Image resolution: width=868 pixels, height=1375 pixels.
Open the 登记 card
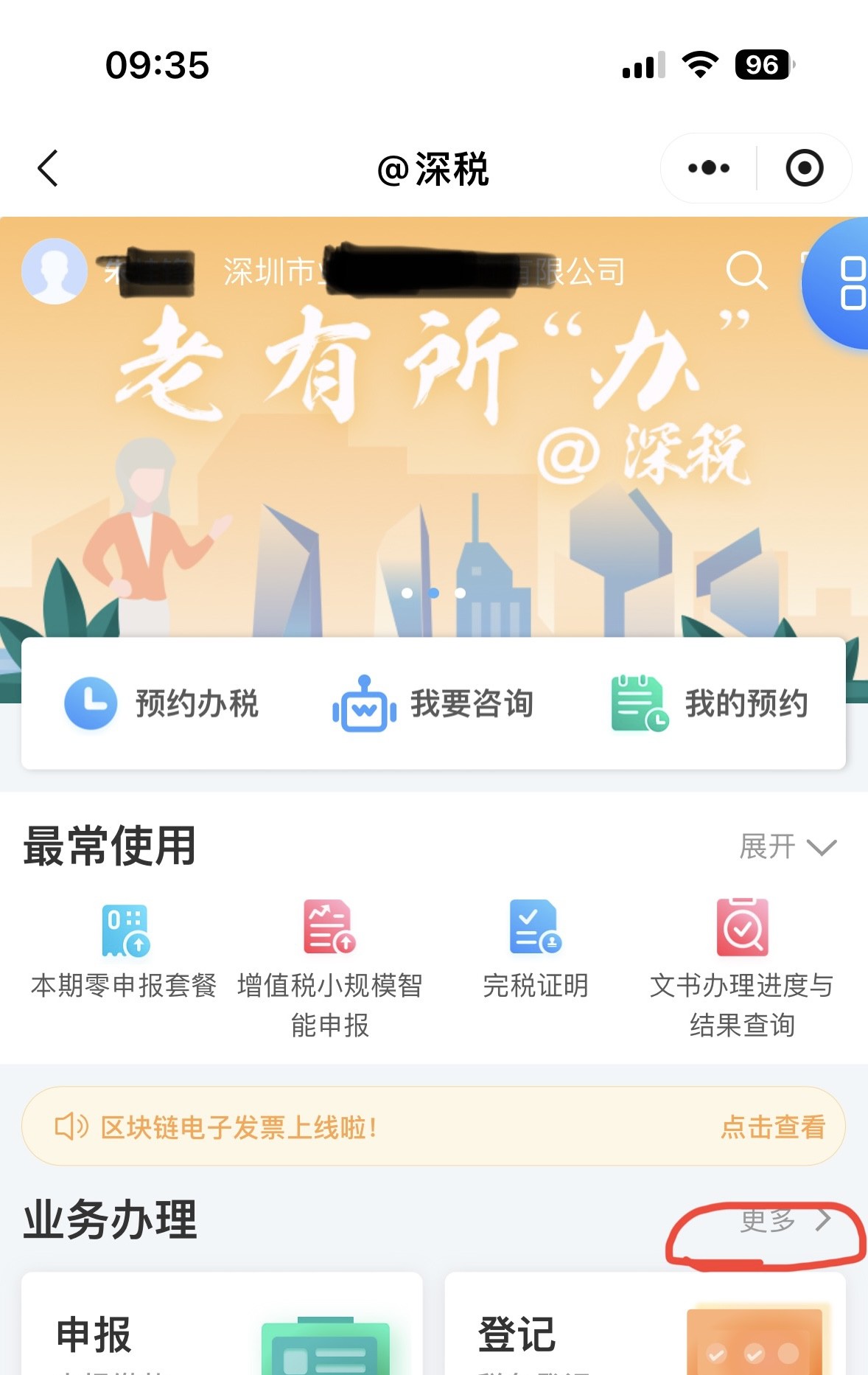[x=645, y=1327]
